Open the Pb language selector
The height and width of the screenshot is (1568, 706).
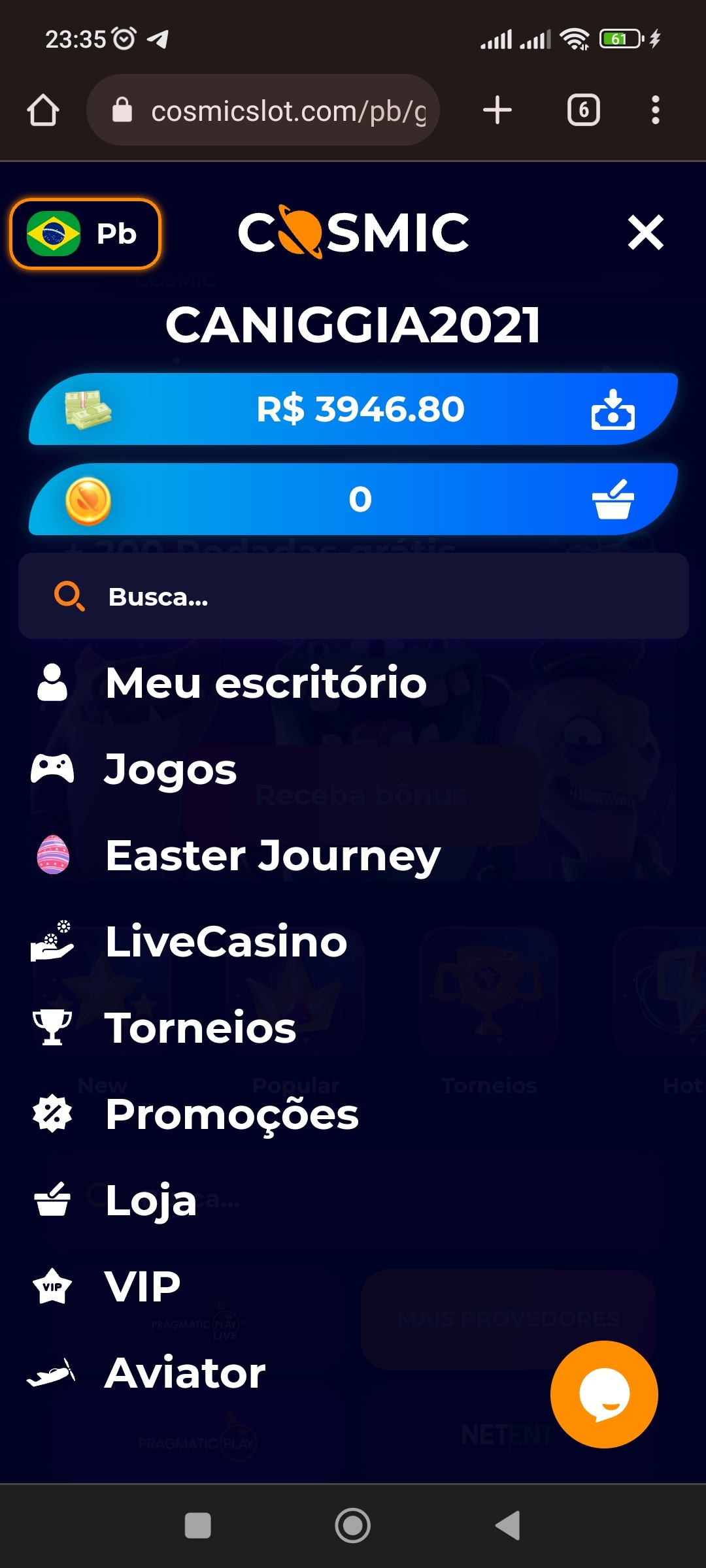[x=85, y=234]
